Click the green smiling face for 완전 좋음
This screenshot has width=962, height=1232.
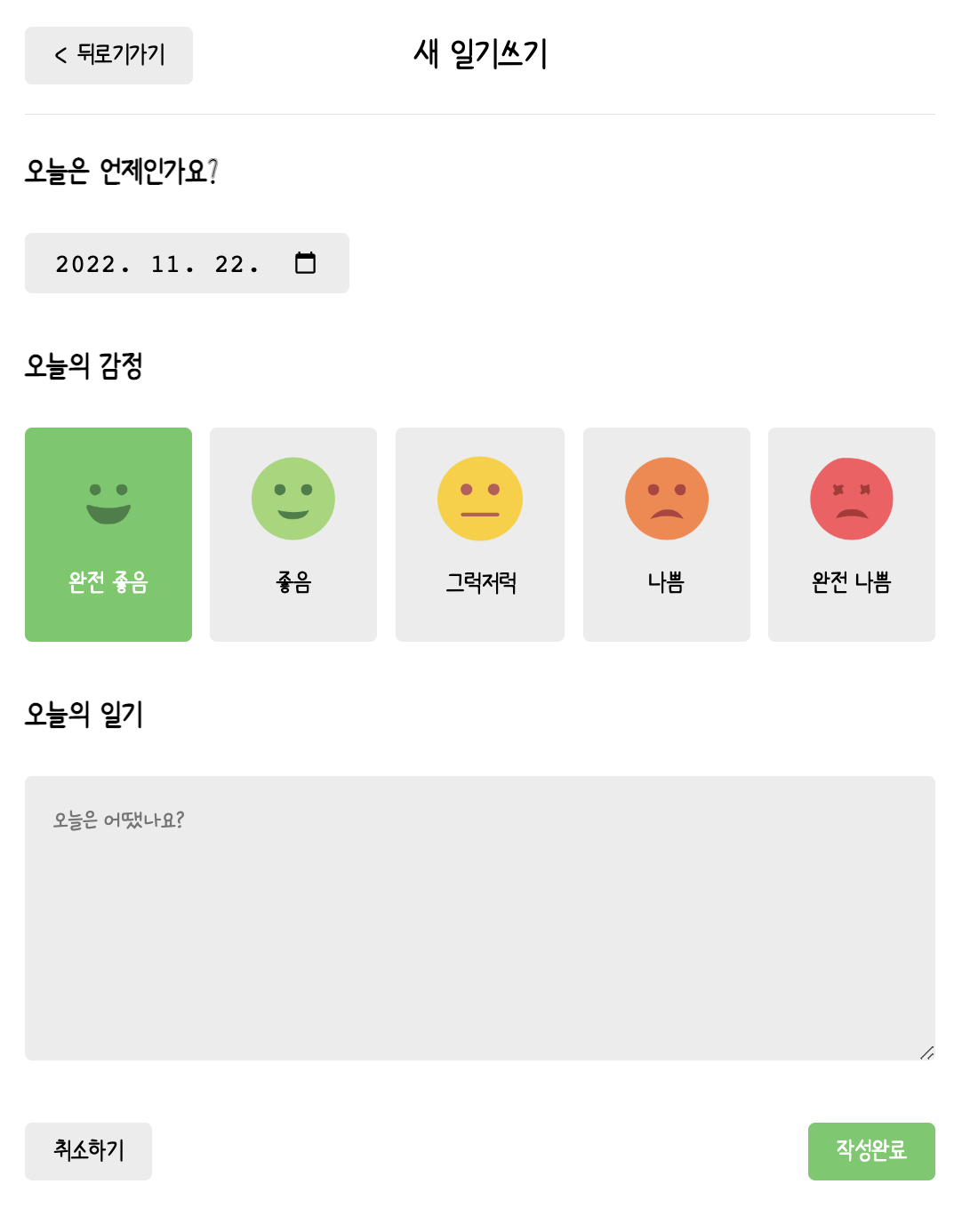[108, 498]
